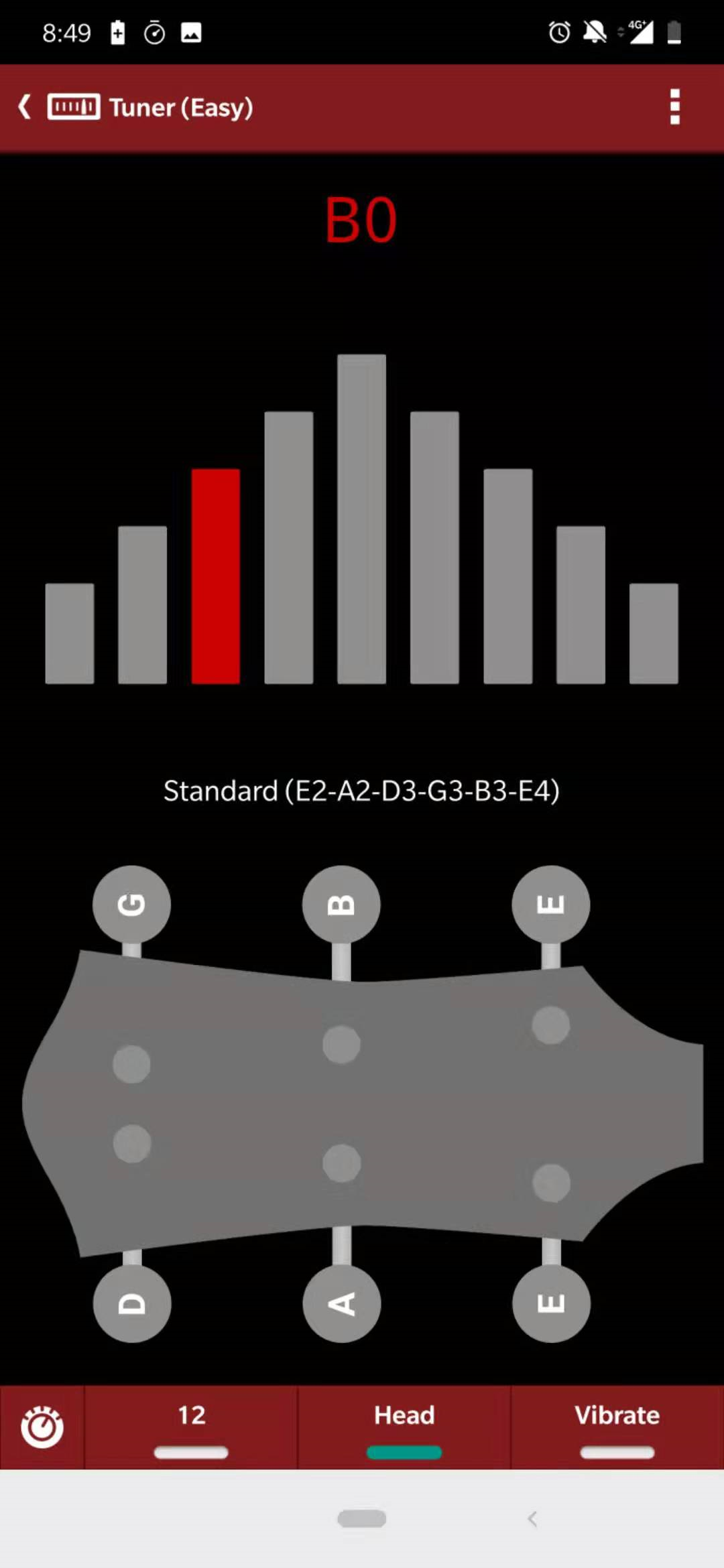Change the Standard tuning preset

[362, 791]
